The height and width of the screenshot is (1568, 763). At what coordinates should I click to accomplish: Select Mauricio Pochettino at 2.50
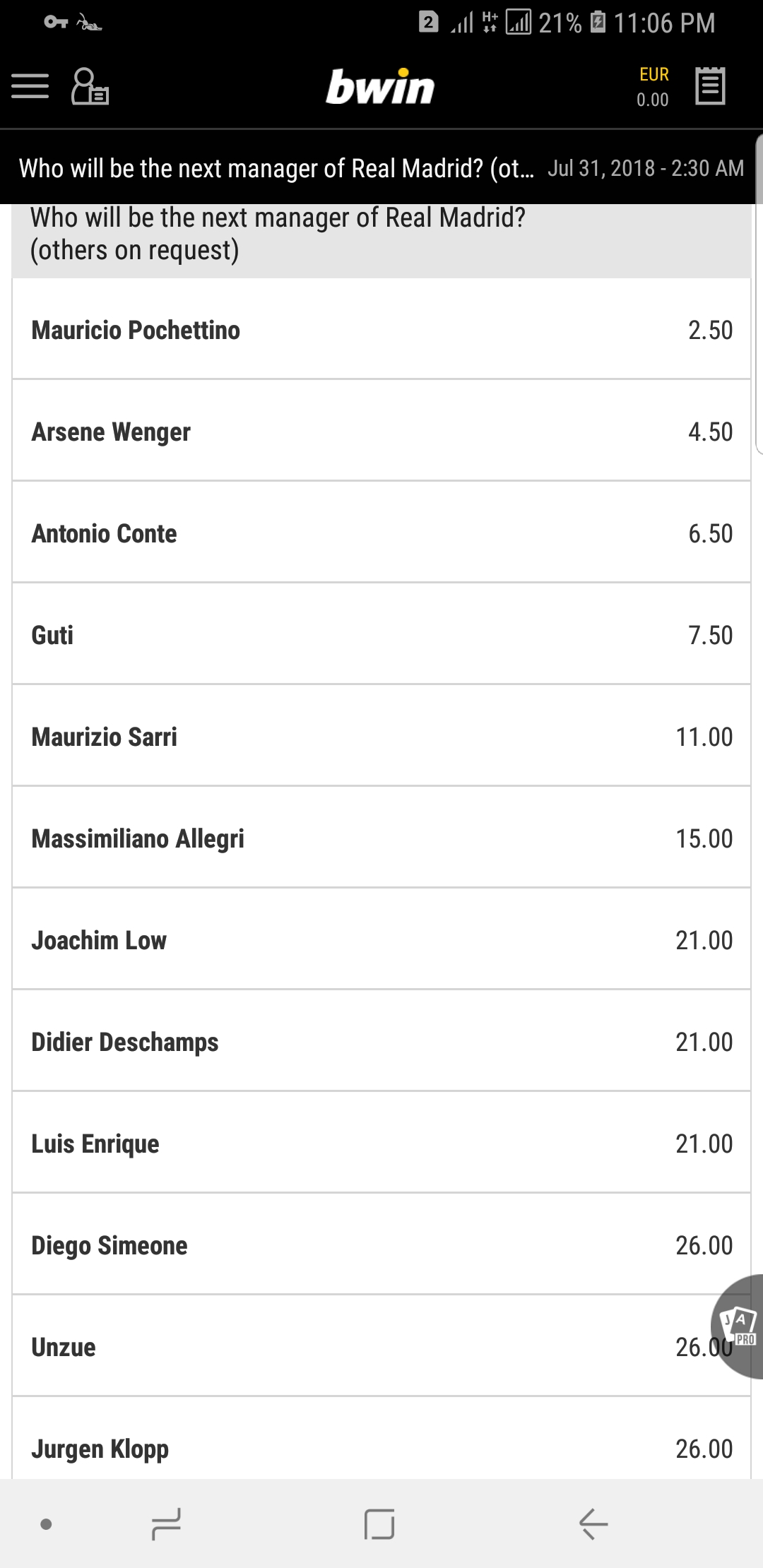click(x=381, y=329)
